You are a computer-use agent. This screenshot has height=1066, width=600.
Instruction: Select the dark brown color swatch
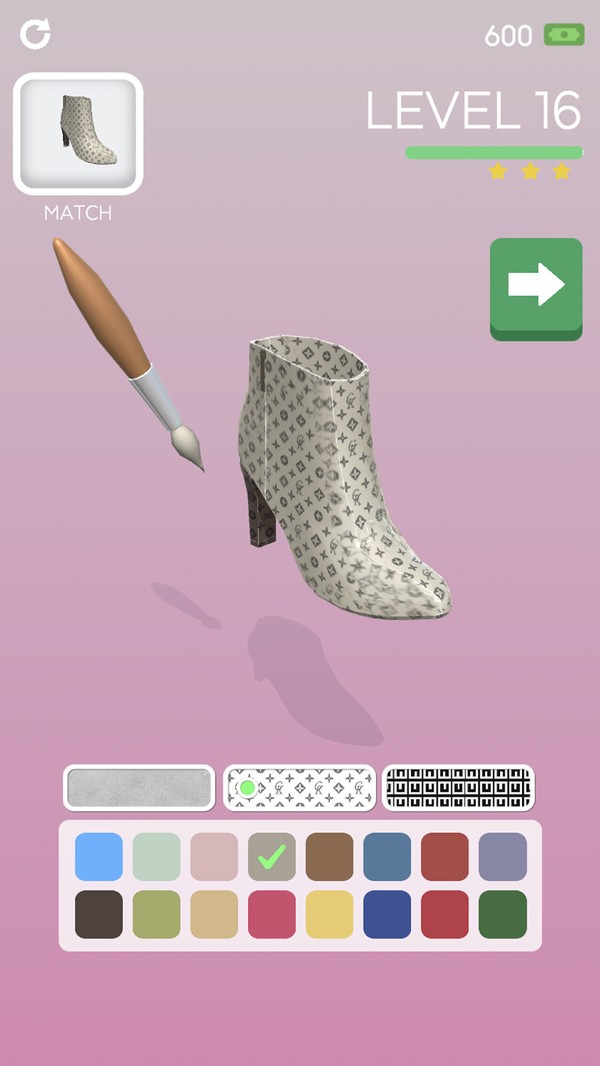[99, 914]
